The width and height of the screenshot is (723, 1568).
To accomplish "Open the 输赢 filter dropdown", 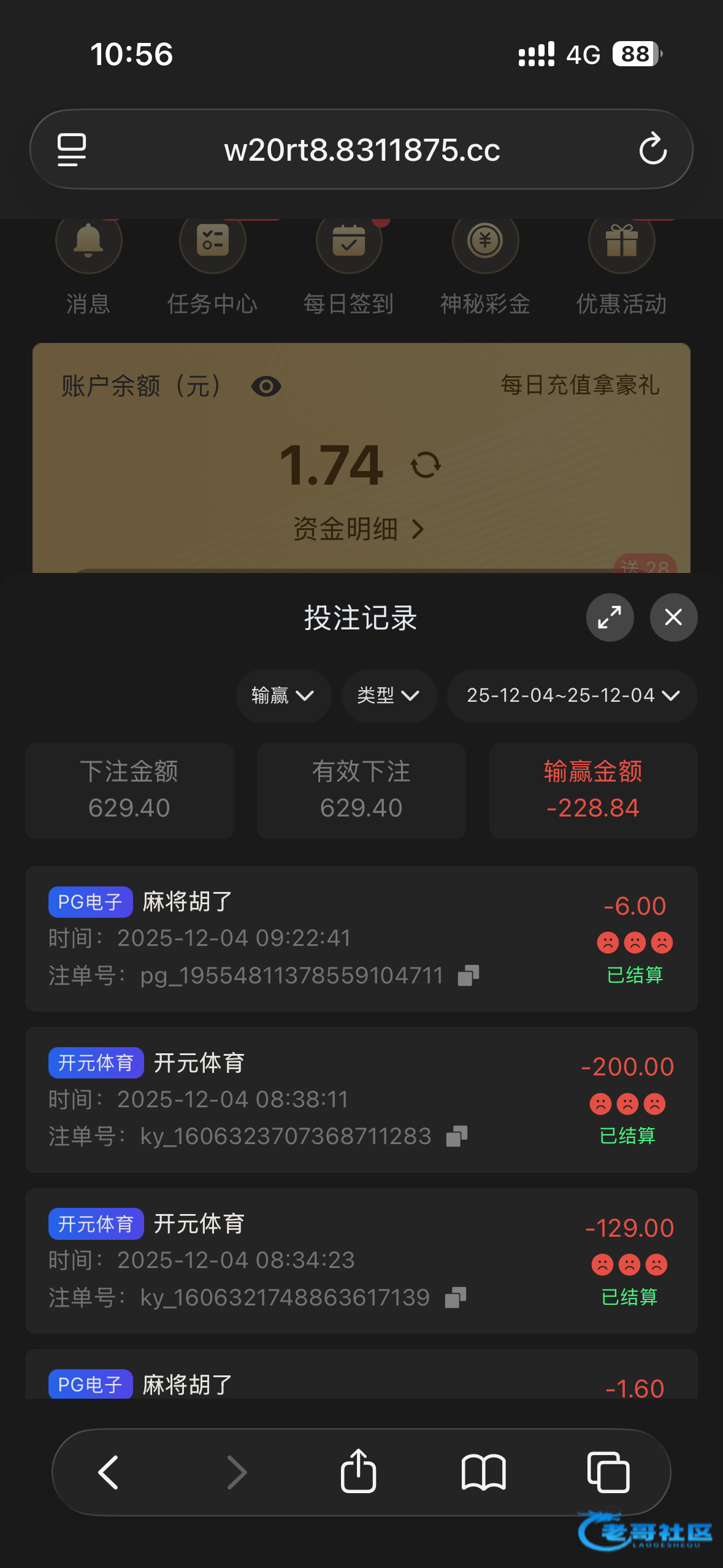I will pyautogui.click(x=283, y=696).
